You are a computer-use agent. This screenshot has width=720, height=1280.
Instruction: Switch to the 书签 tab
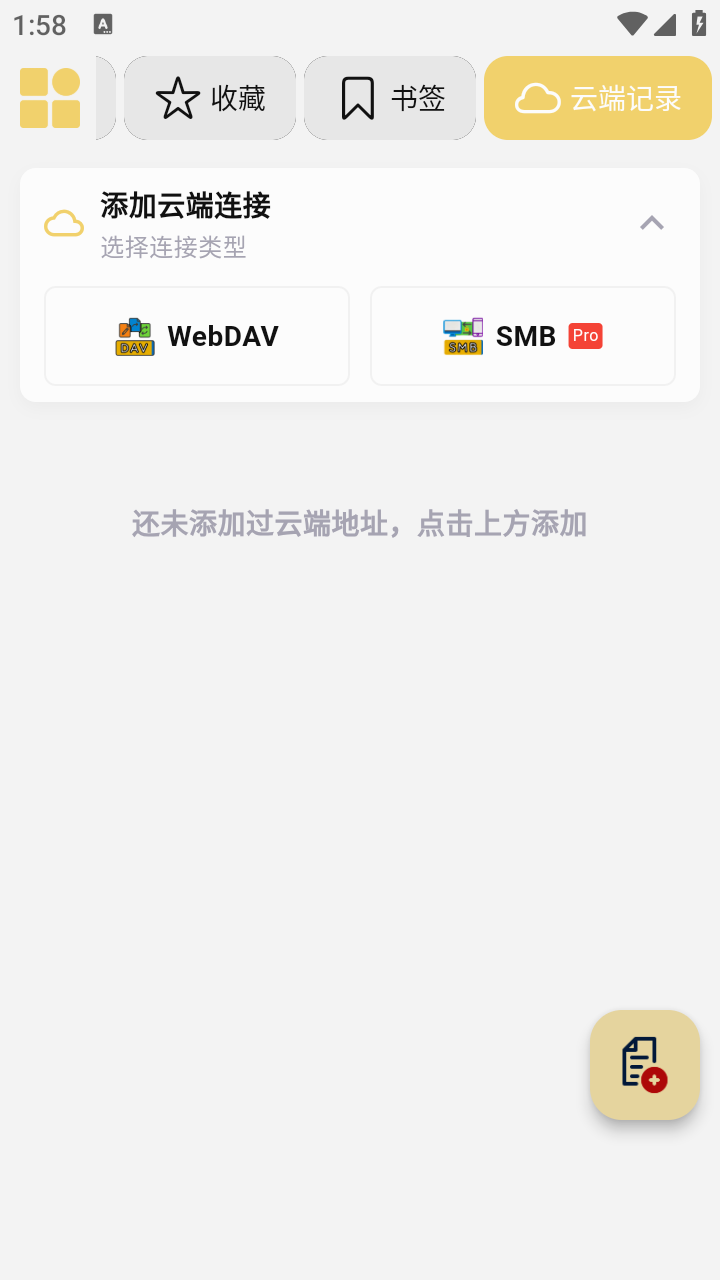coord(390,97)
